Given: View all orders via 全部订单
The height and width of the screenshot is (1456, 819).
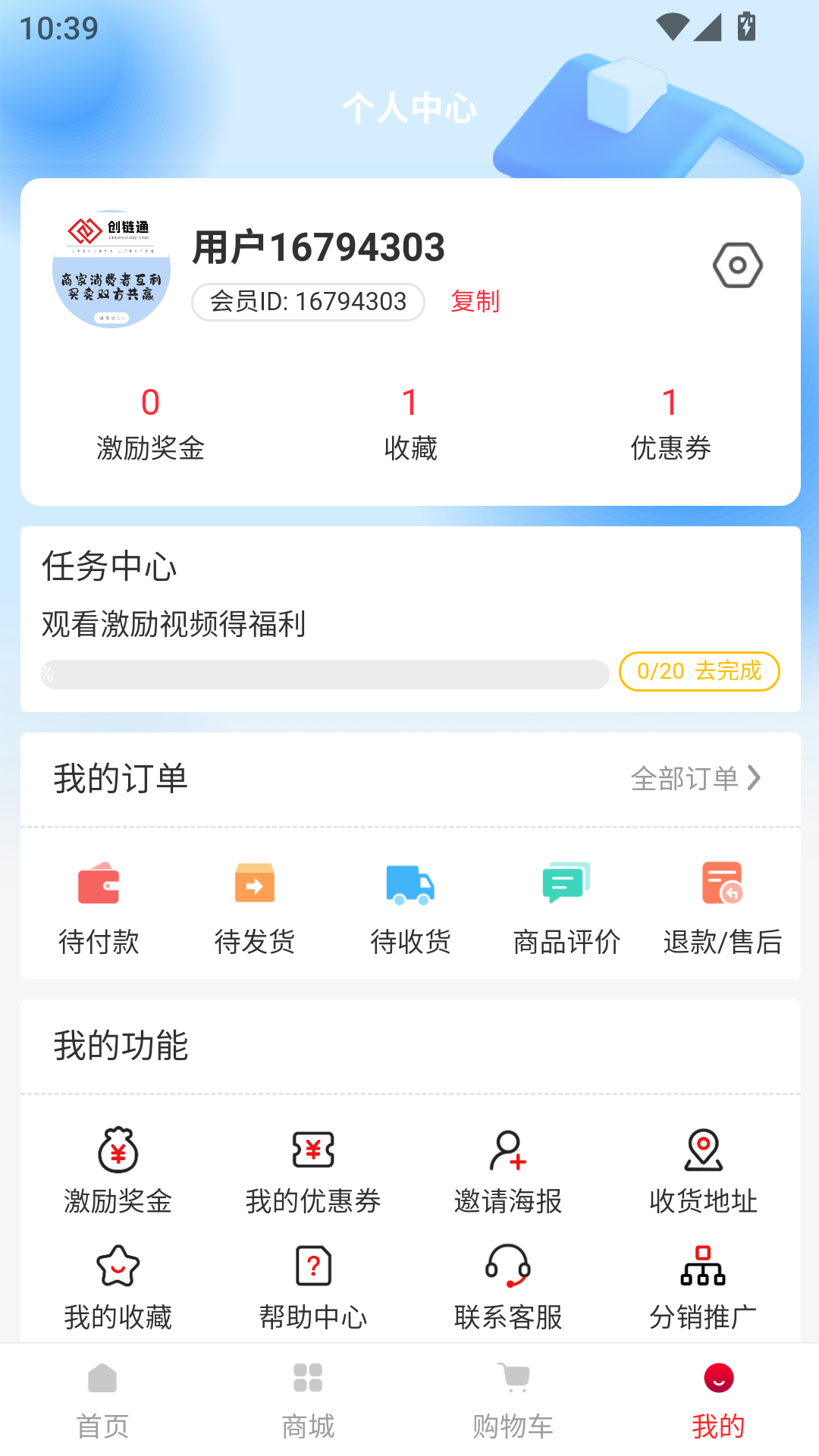Looking at the screenshot, I should (695, 778).
